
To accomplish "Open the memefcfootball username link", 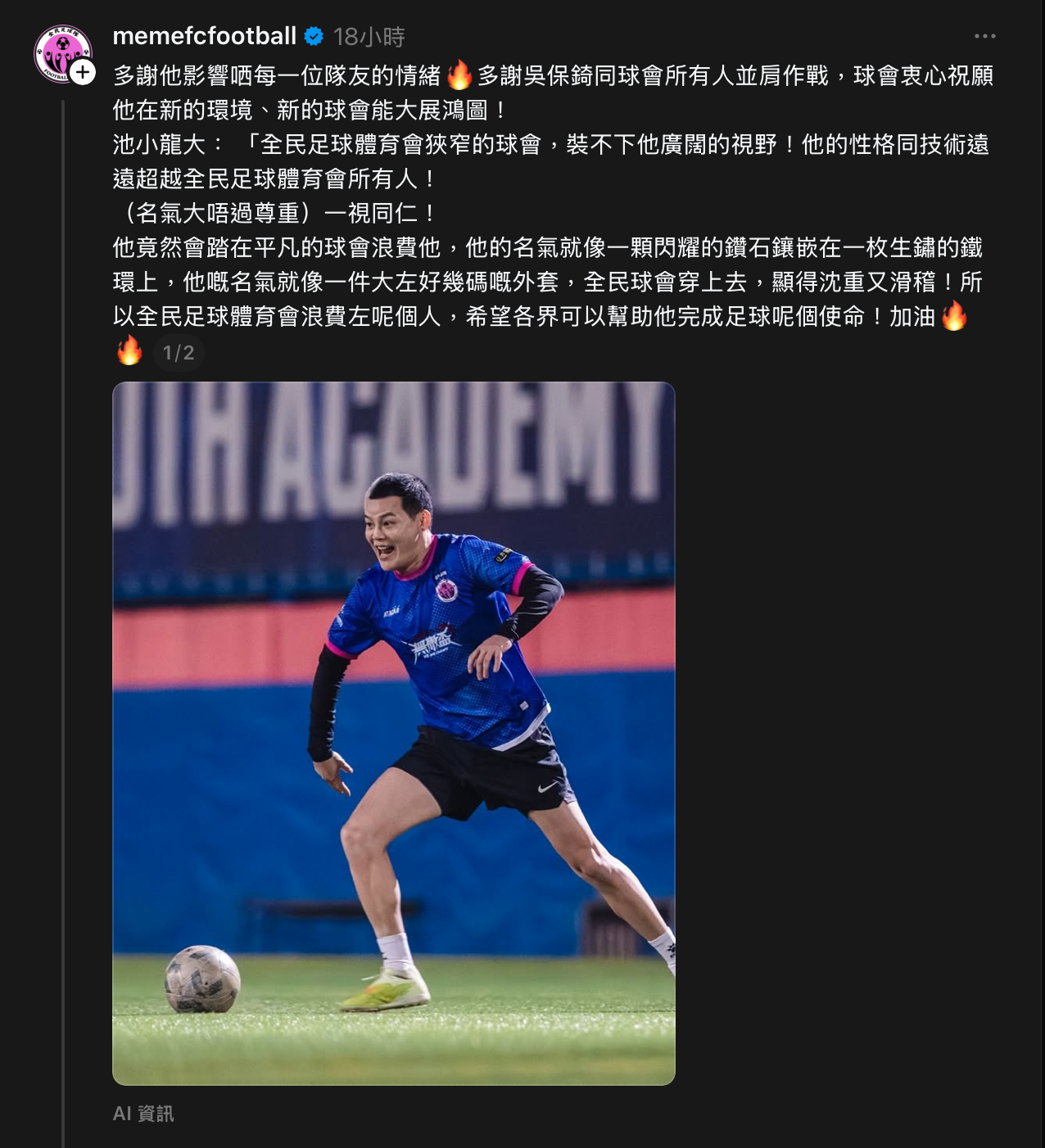I will [204, 36].
